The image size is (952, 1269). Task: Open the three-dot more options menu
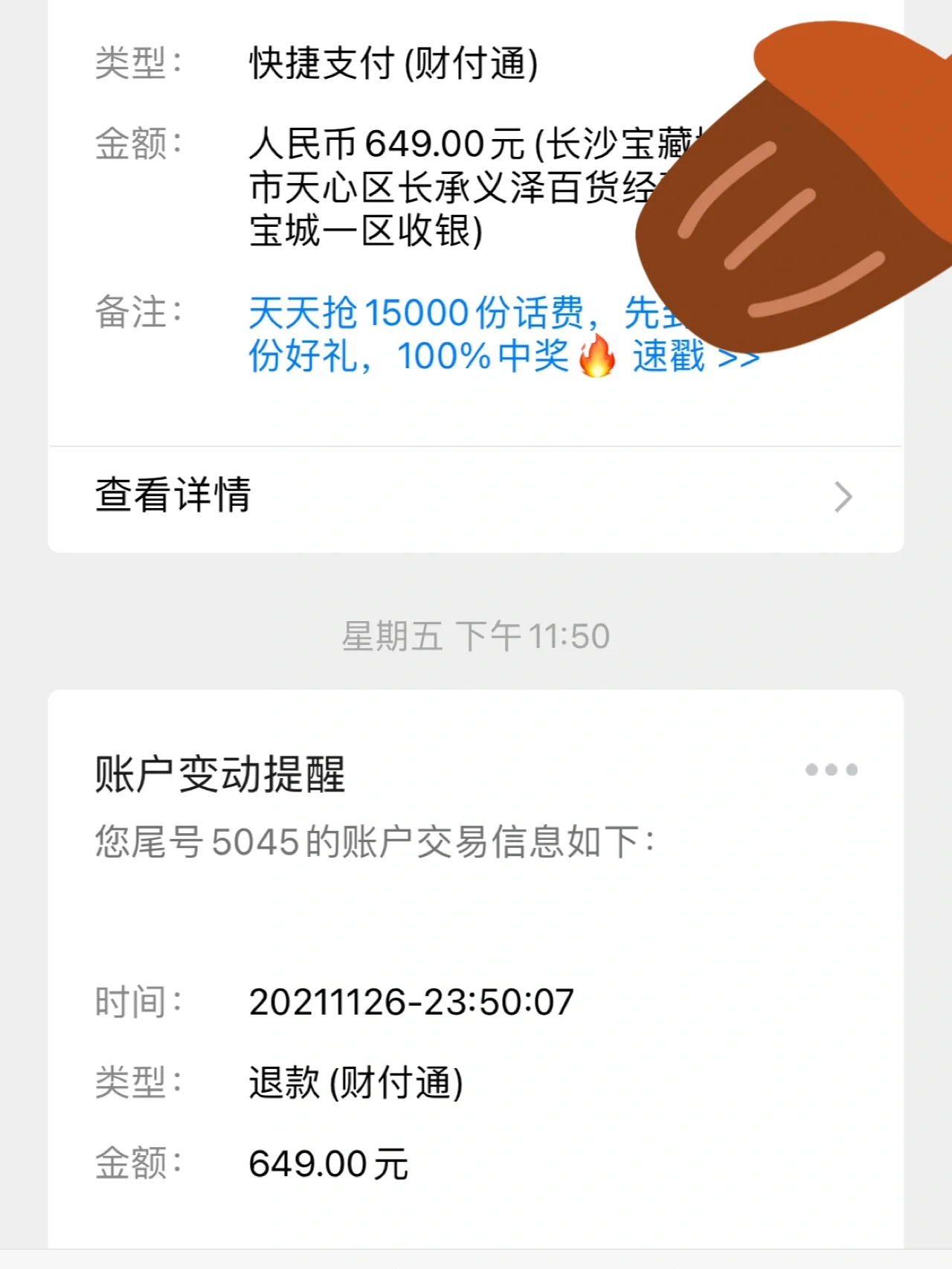[831, 771]
